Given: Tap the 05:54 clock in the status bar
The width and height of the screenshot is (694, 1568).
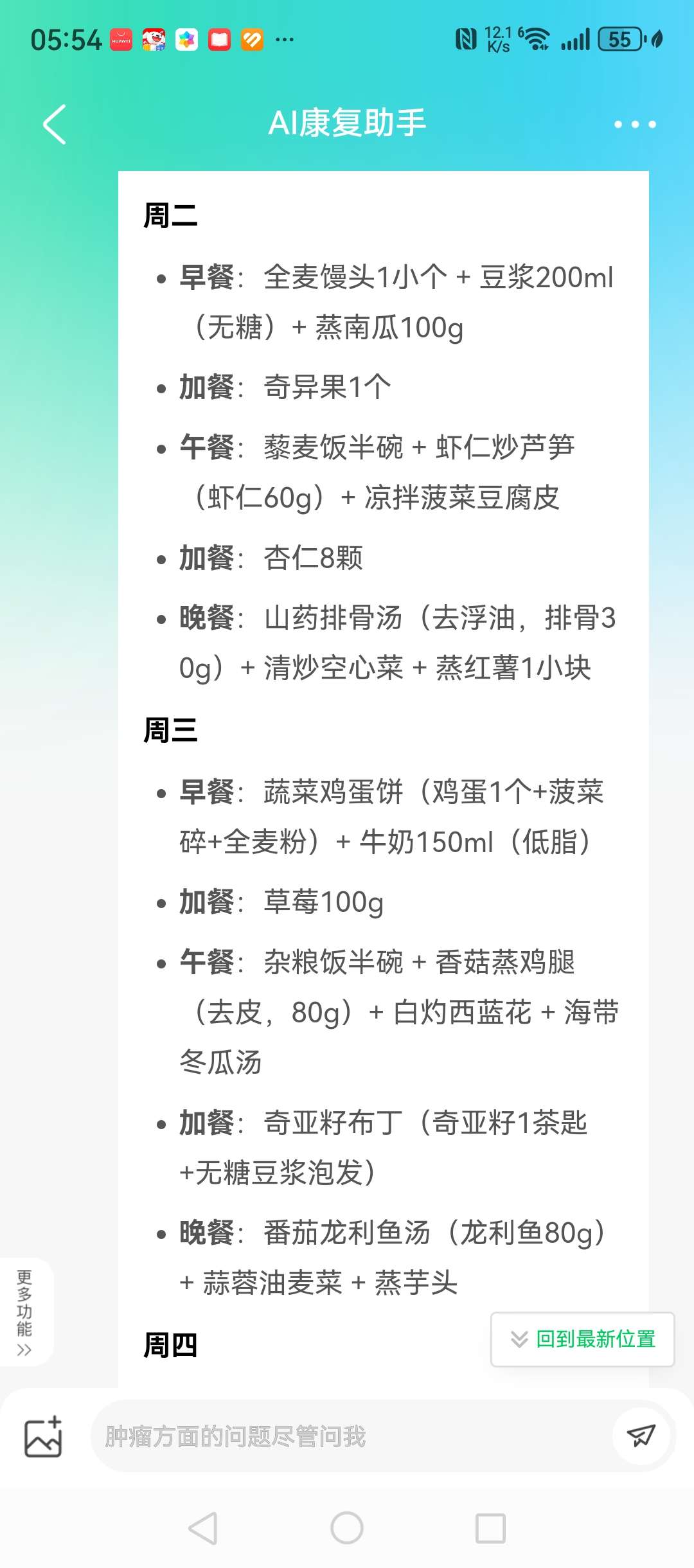Looking at the screenshot, I should (x=66, y=40).
